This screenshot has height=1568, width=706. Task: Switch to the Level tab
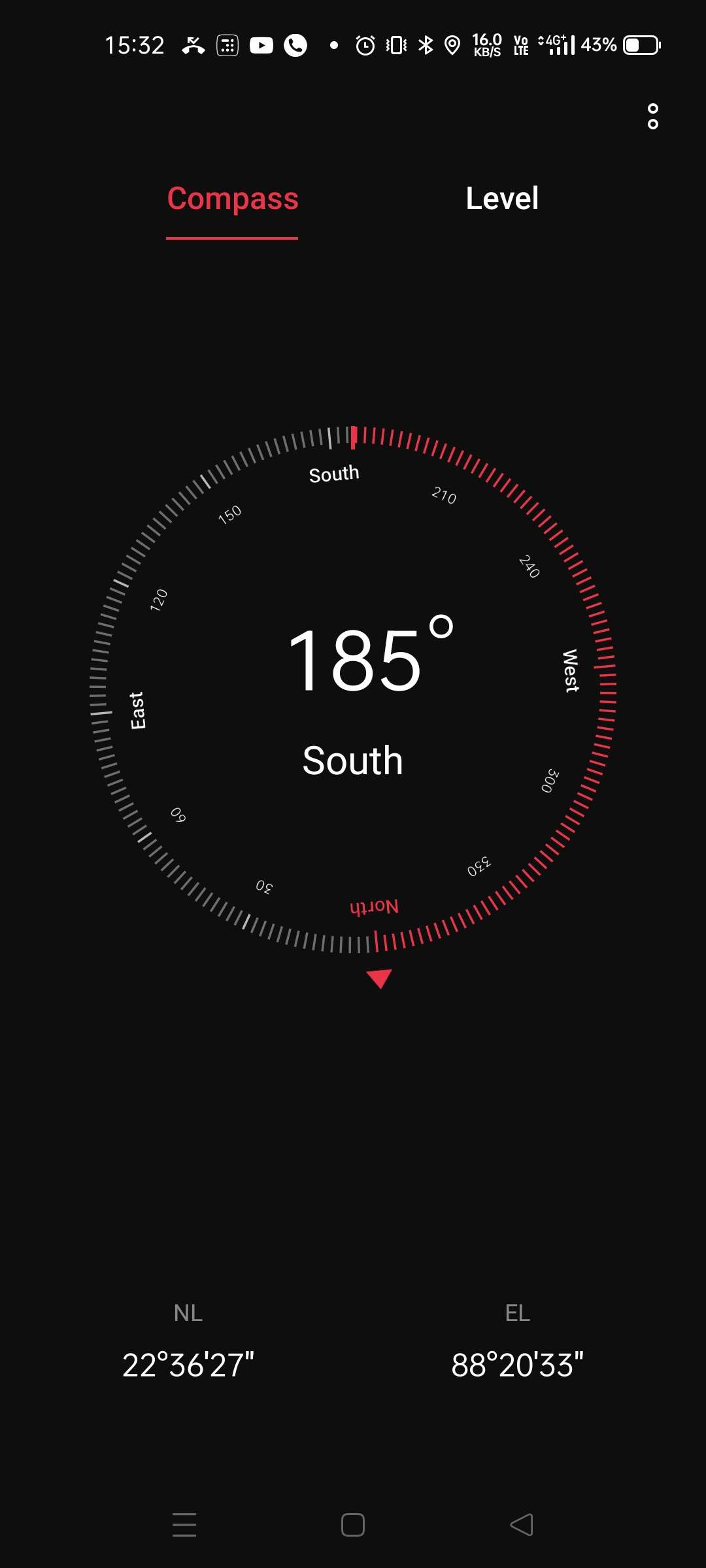[502, 199]
